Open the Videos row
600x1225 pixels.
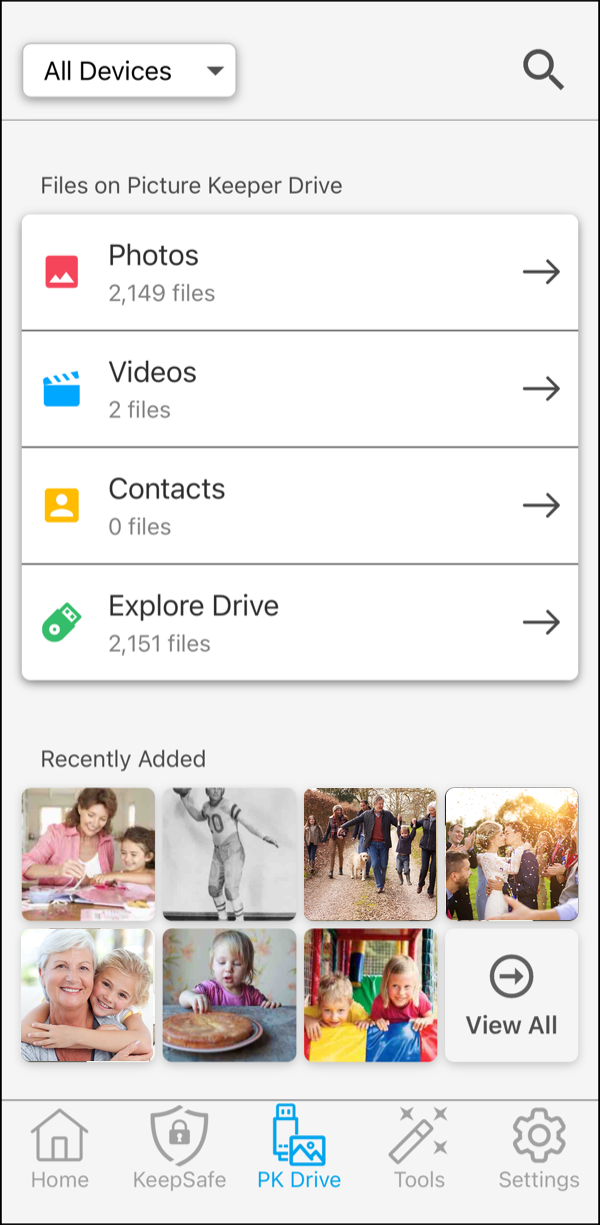point(300,389)
